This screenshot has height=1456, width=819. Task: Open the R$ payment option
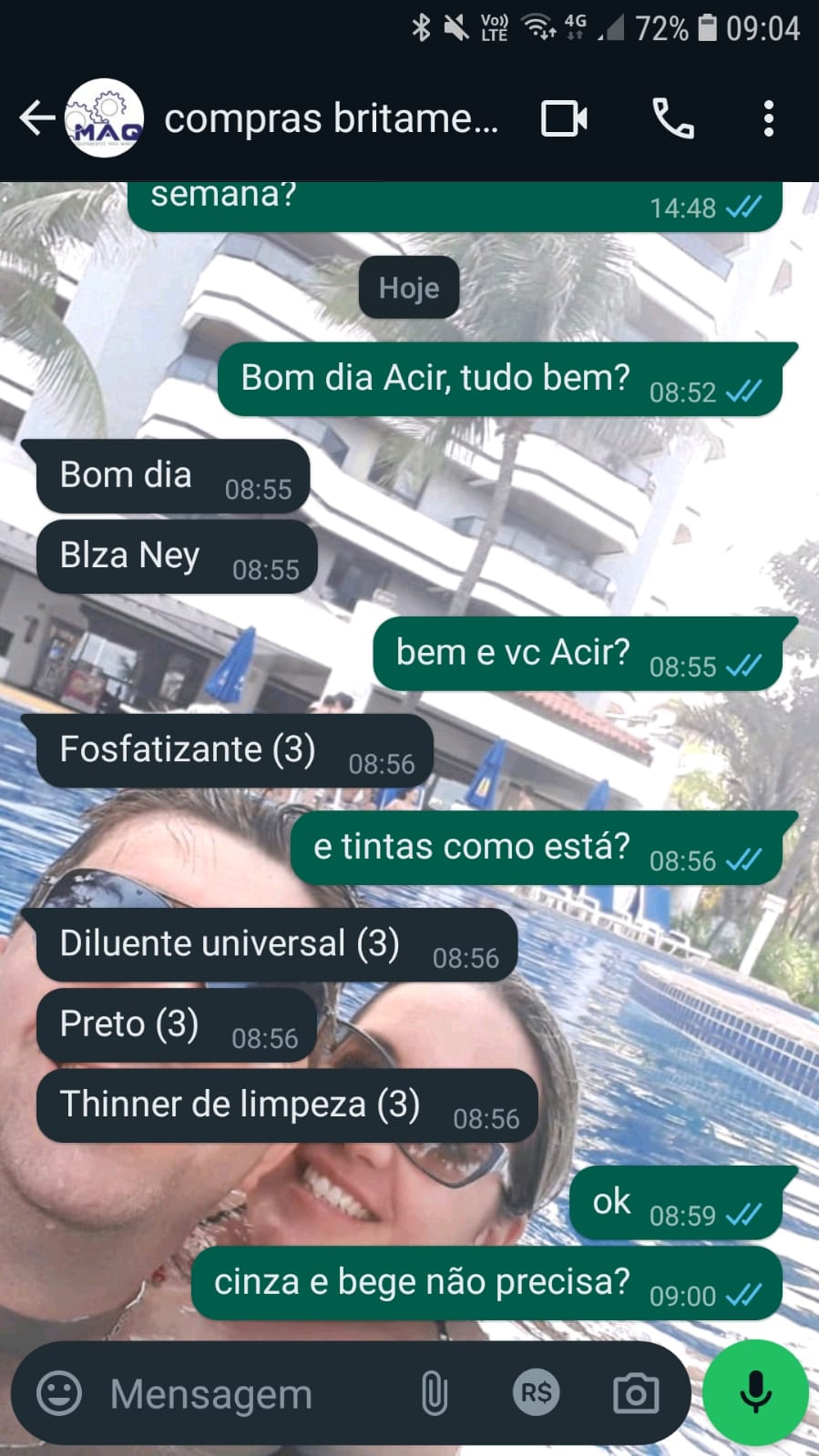click(x=536, y=1393)
